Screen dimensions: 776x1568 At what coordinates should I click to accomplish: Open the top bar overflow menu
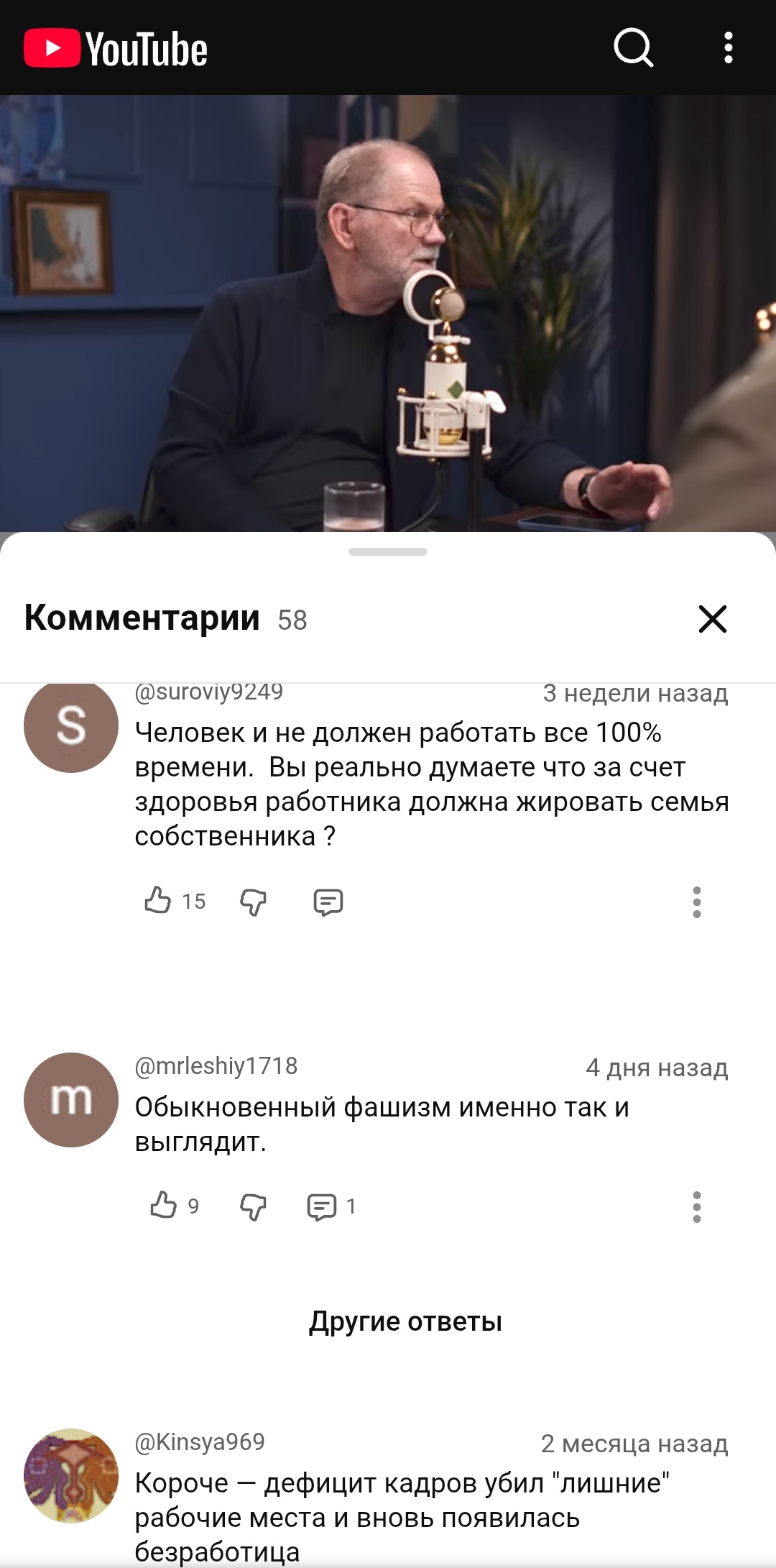[728, 48]
